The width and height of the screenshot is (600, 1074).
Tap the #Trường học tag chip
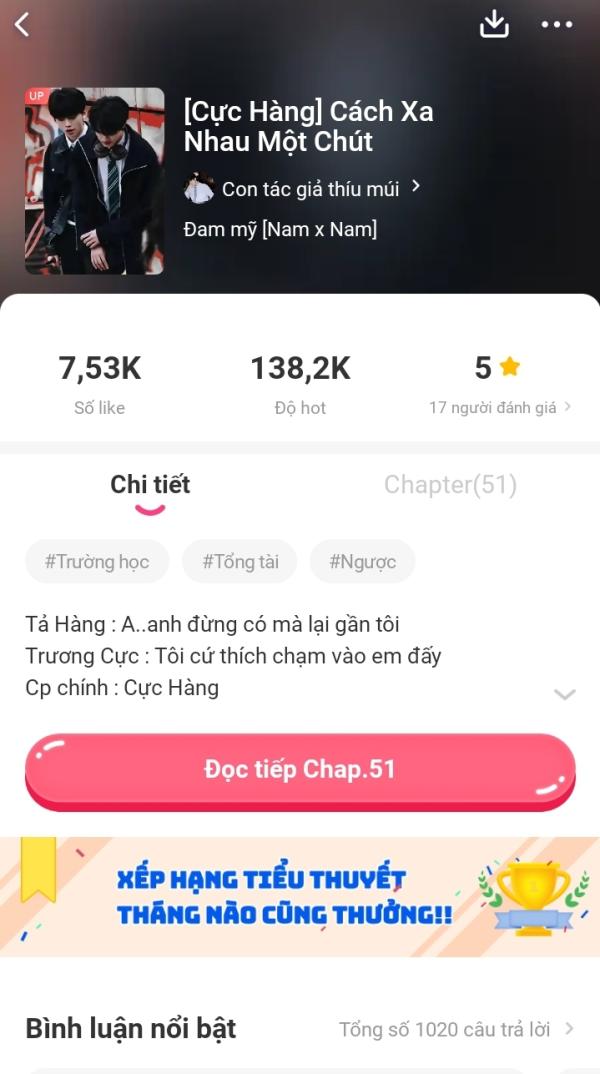click(97, 562)
